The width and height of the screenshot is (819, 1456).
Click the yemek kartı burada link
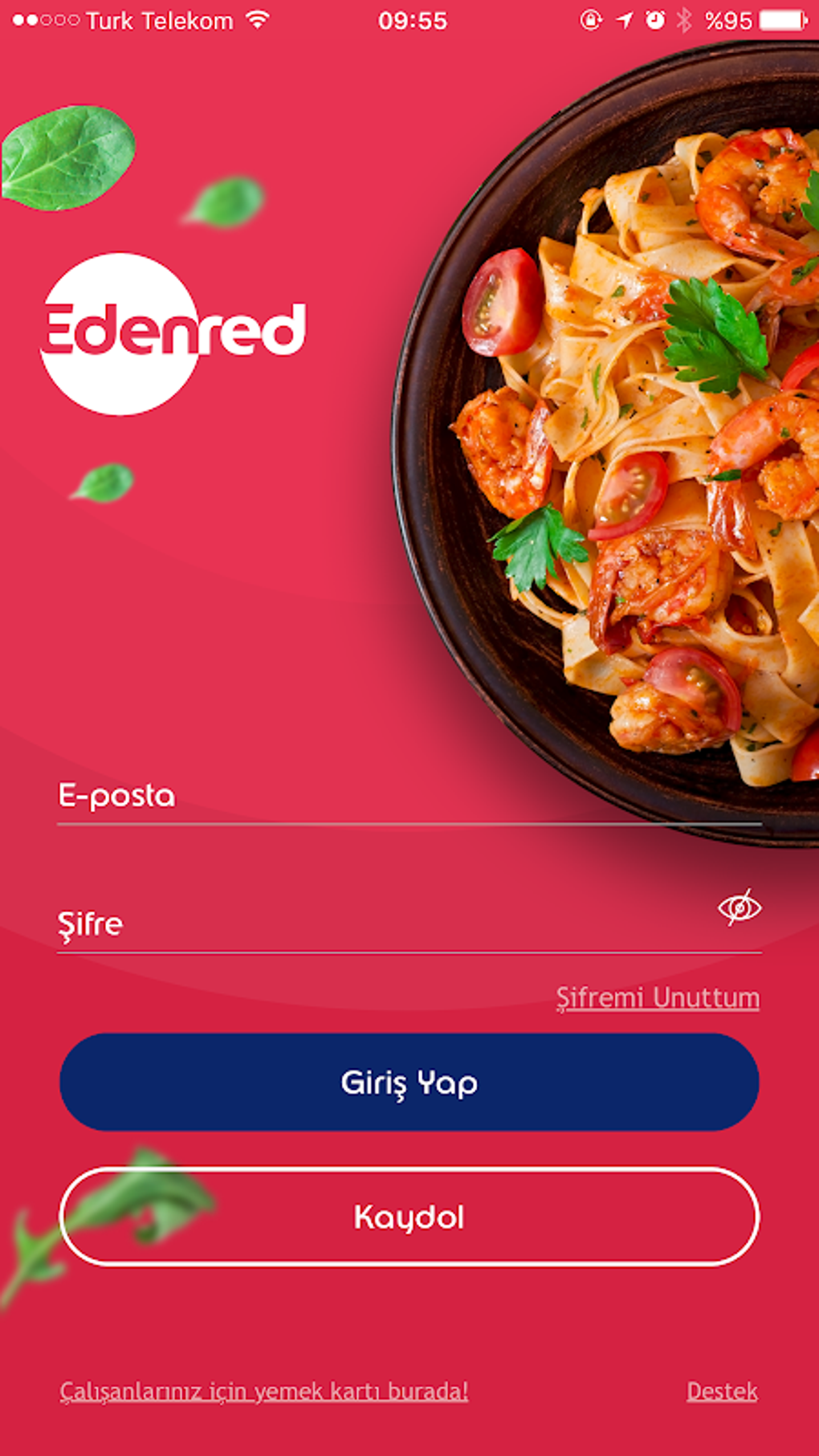263,1392
